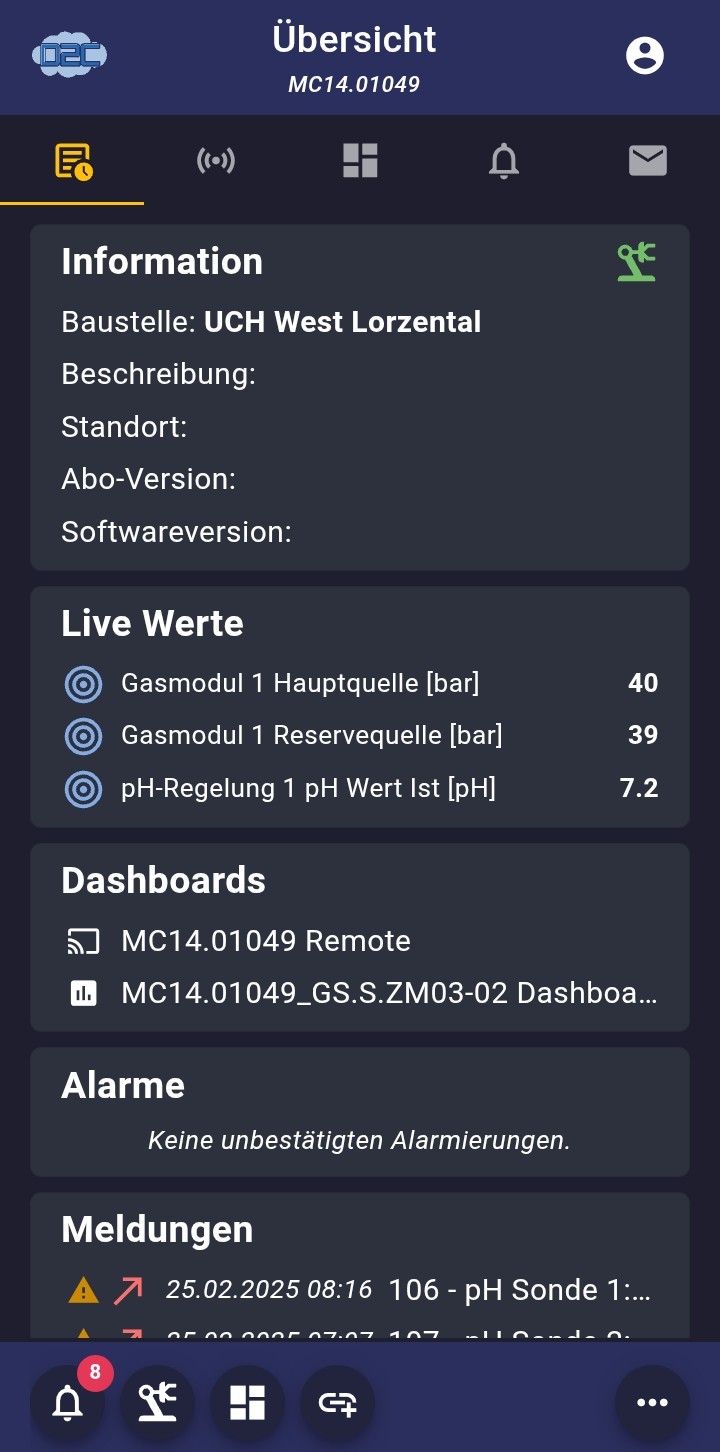Tap the bottom dashboard grid button

tap(247, 1402)
